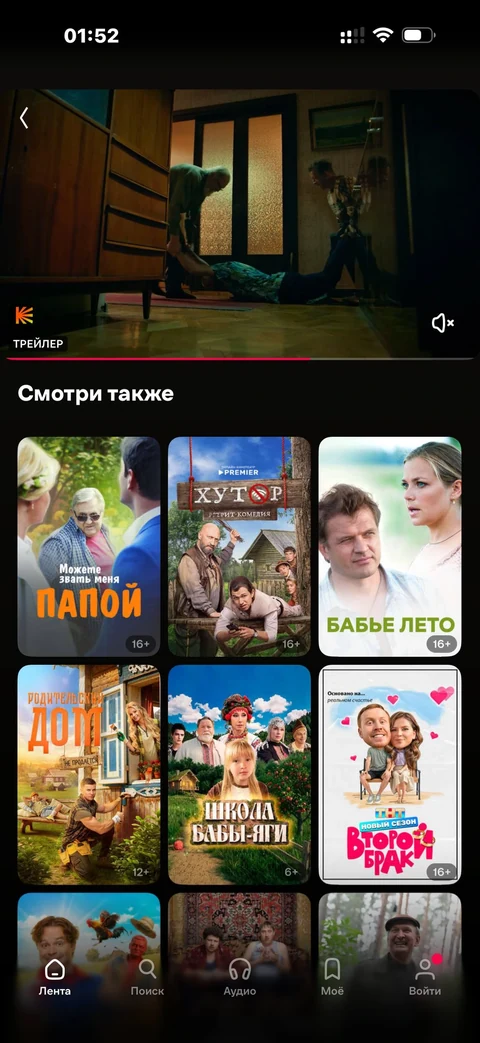
Task: Open the «Можете звать меня папой» poster
Action: (88, 546)
